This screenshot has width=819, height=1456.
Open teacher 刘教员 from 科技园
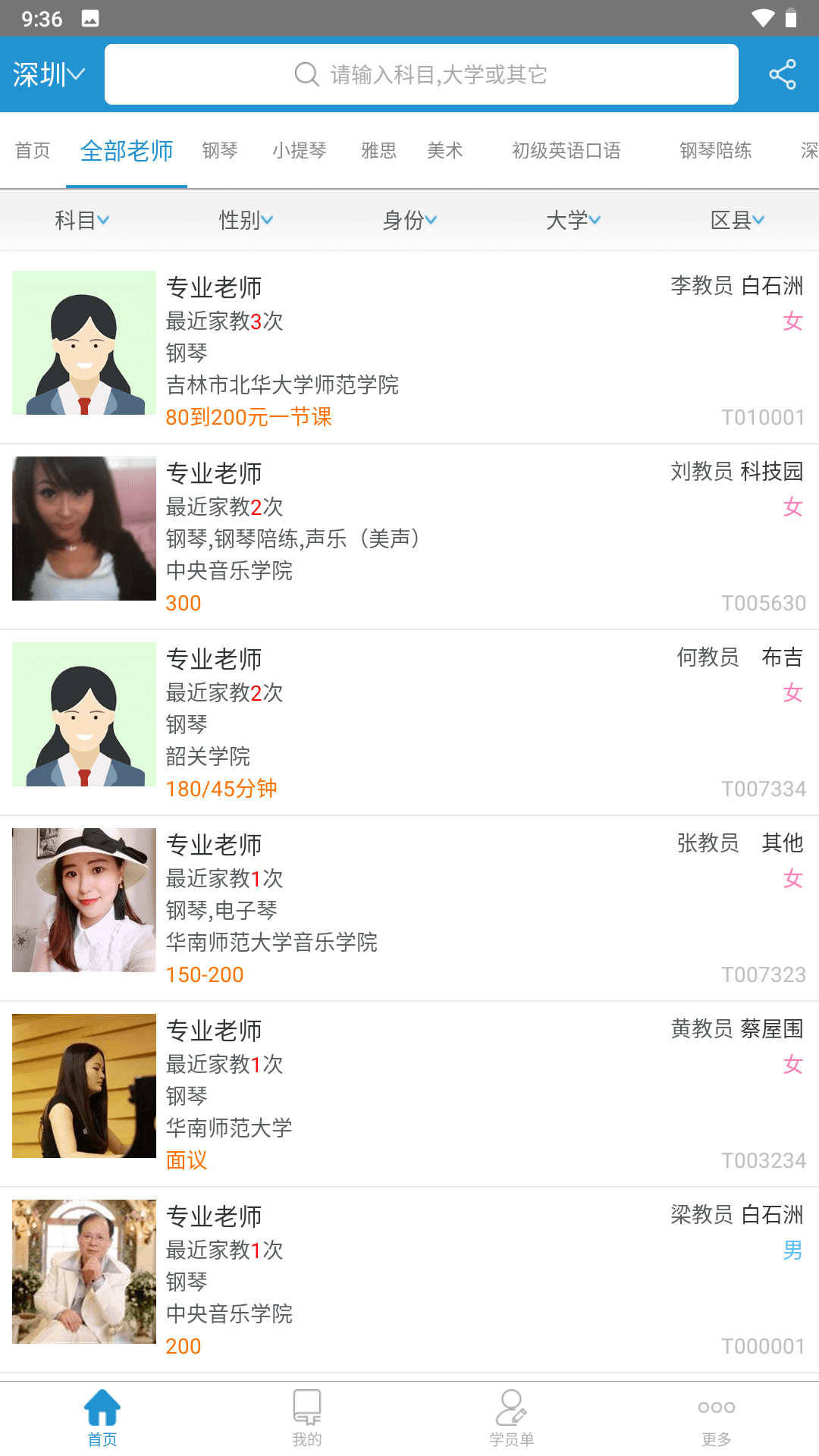click(x=409, y=533)
